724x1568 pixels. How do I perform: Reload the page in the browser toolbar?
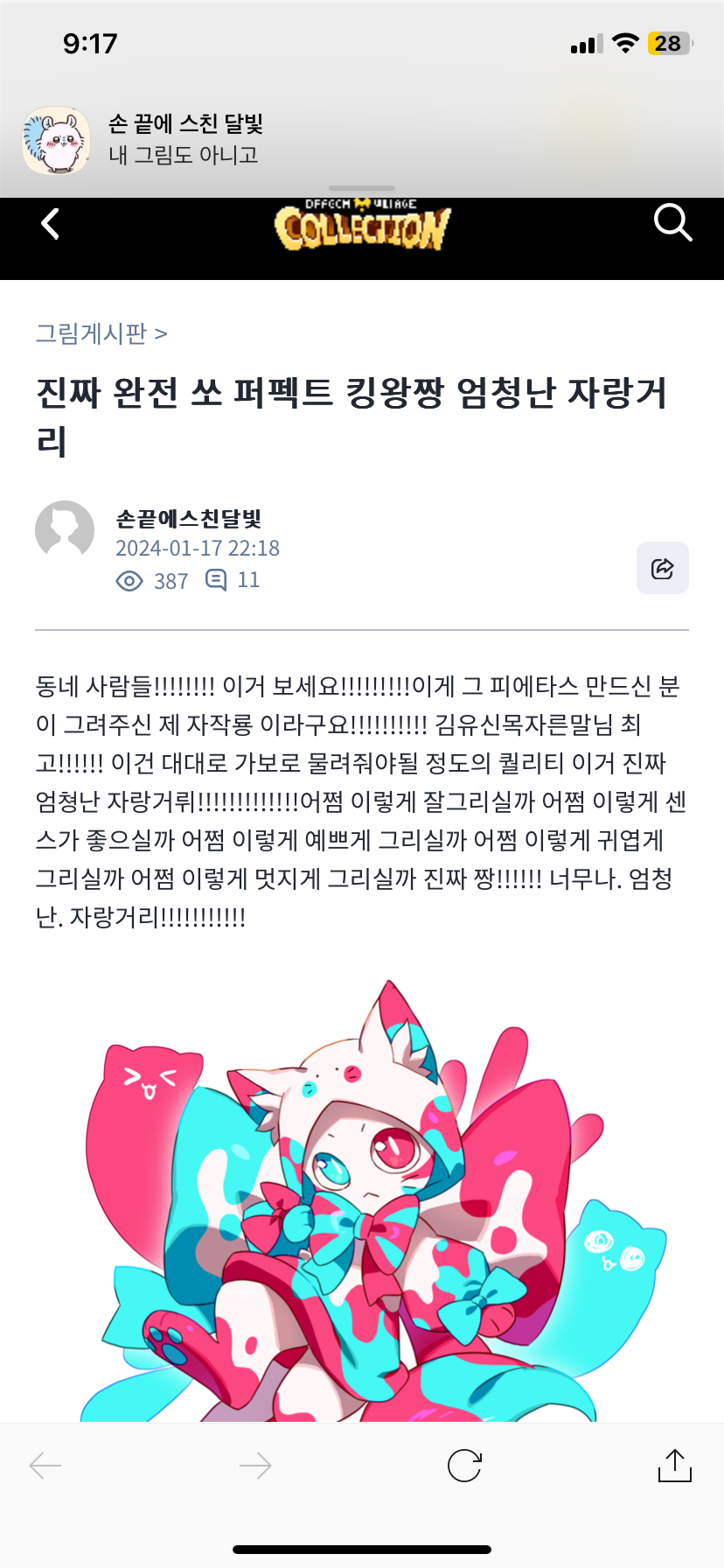click(464, 1466)
